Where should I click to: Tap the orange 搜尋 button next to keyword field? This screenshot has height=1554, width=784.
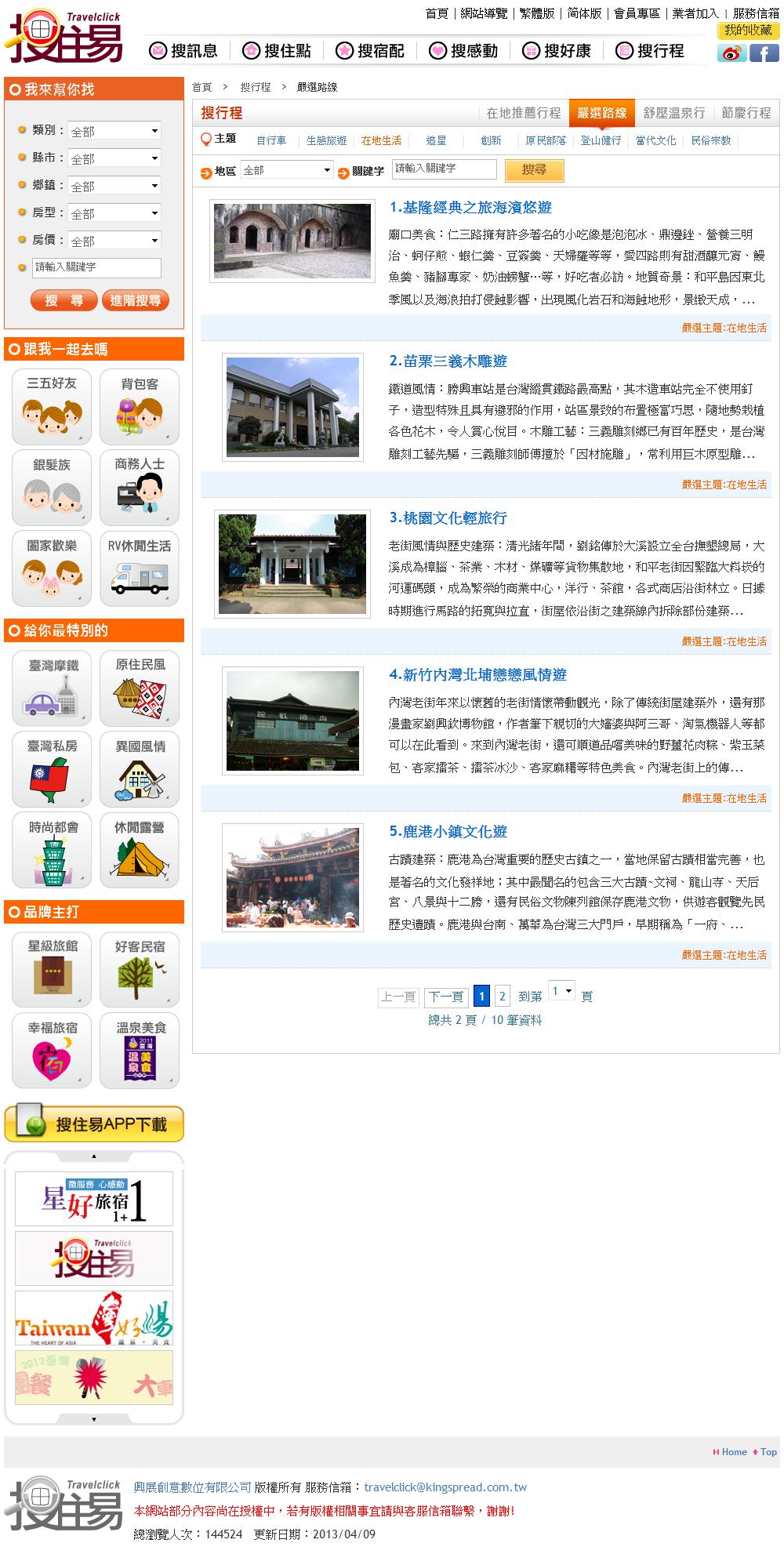(x=534, y=169)
